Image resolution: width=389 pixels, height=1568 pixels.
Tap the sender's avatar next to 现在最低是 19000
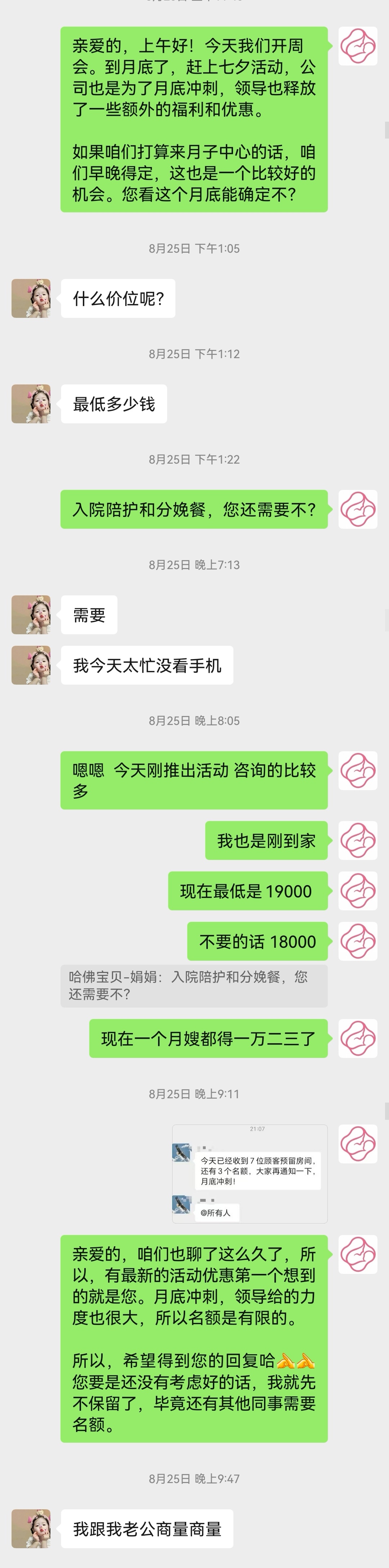357,891
